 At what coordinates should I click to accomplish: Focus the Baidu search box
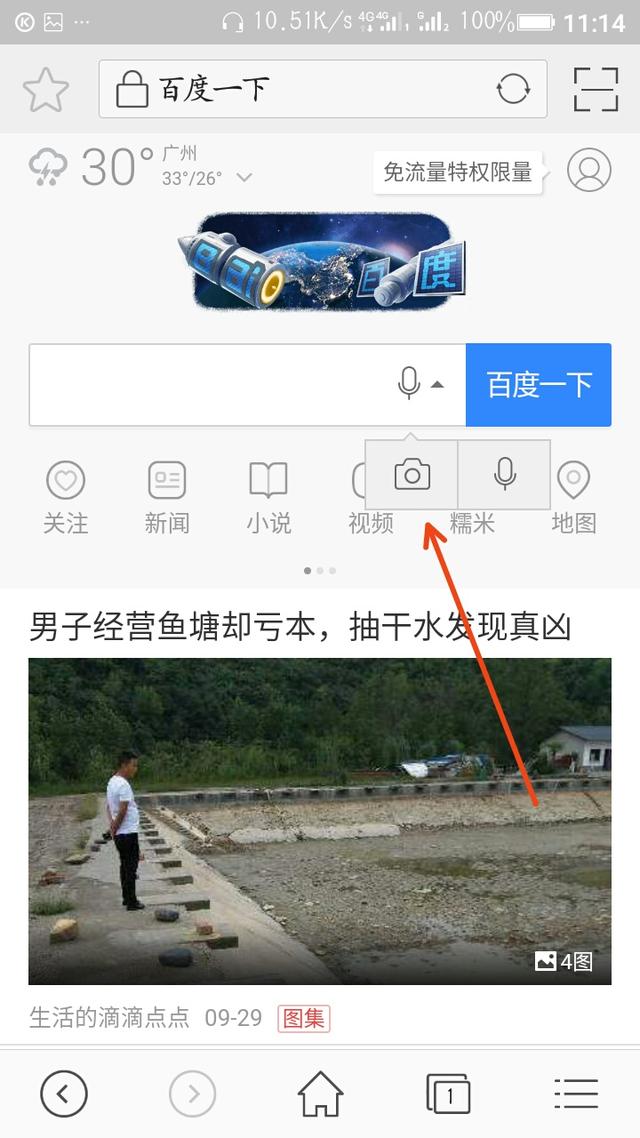tap(210, 385)
